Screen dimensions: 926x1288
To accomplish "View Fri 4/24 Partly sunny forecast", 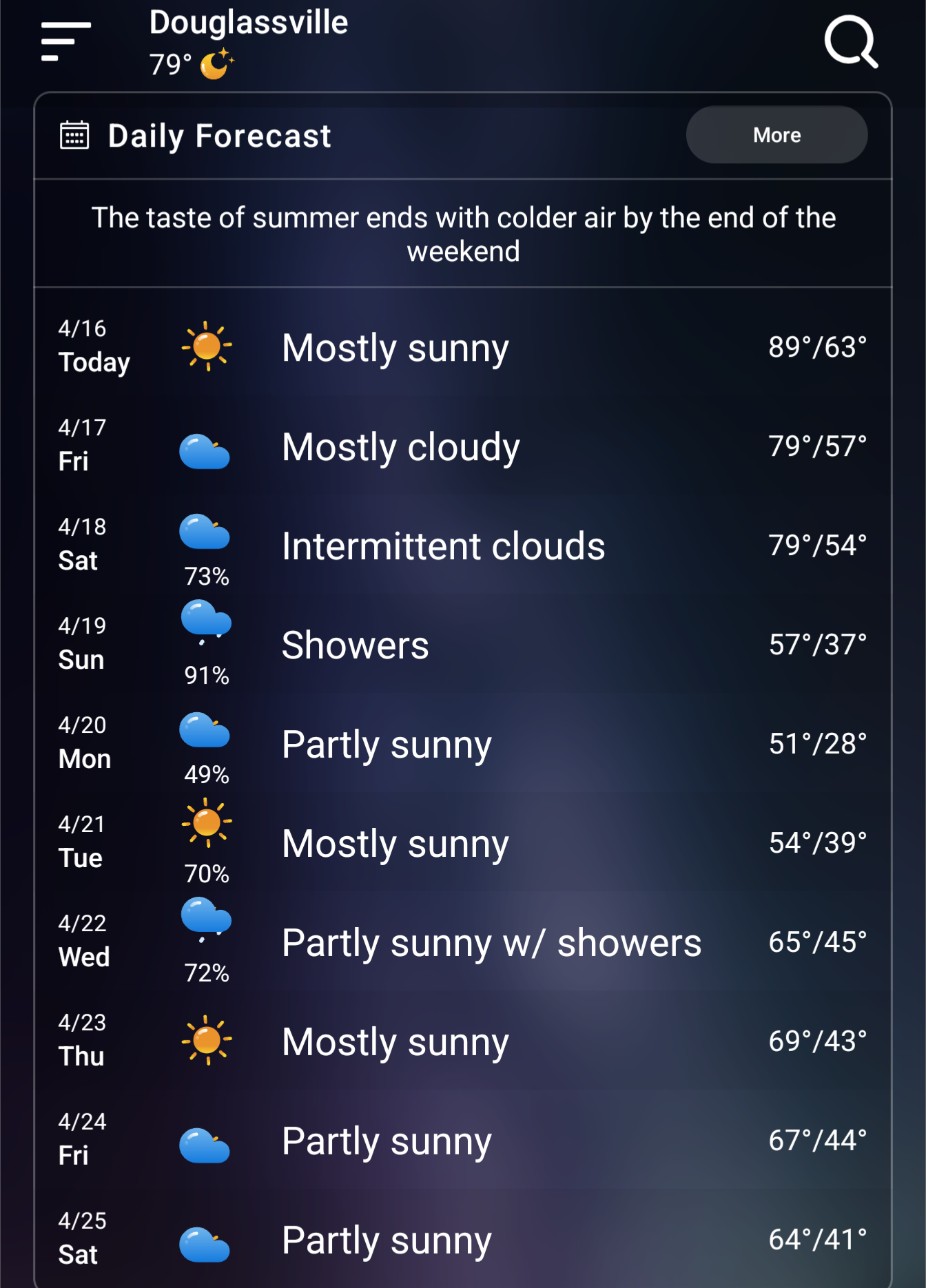I will click(x=463, y=1141).
